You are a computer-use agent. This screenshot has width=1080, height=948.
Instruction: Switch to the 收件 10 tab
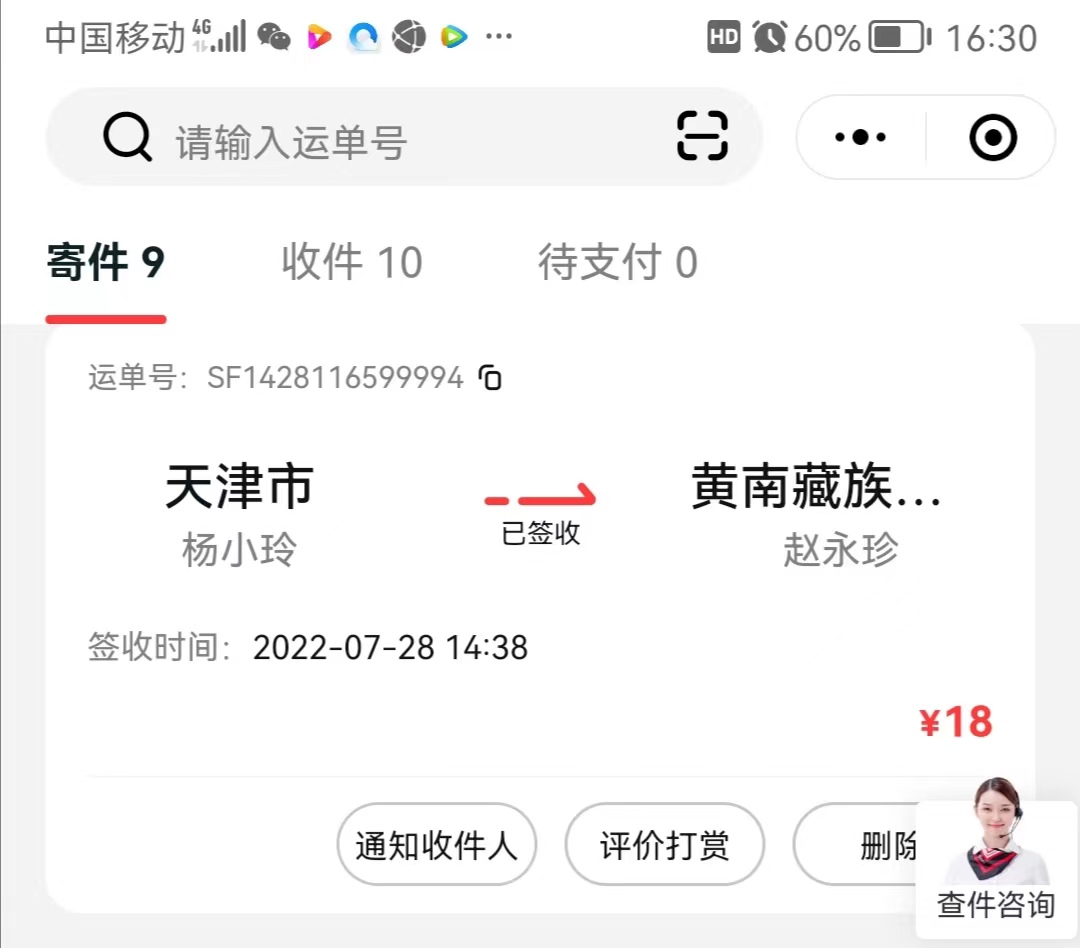point(352,263)
